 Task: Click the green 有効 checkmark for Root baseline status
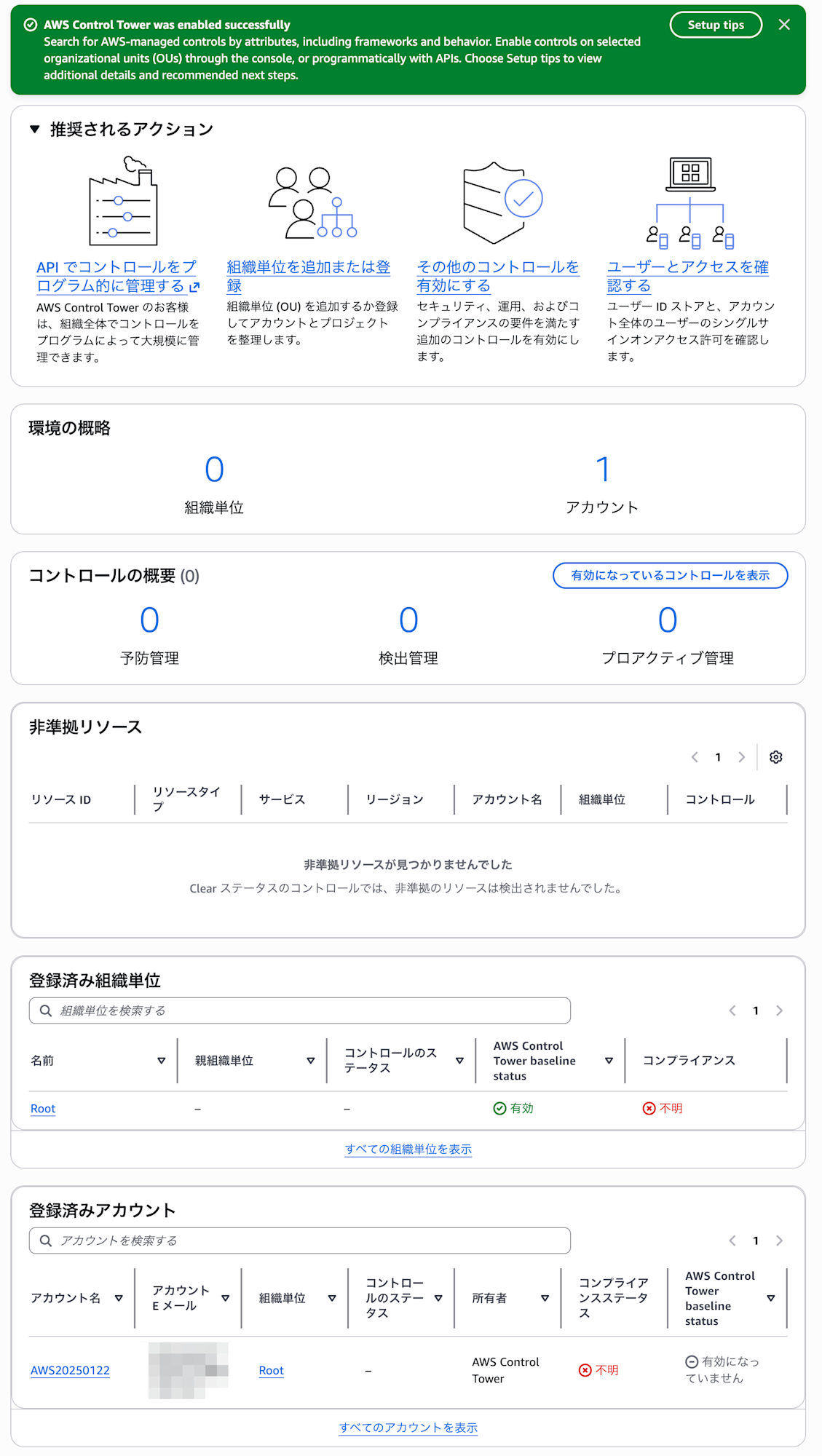(499, 1108)
